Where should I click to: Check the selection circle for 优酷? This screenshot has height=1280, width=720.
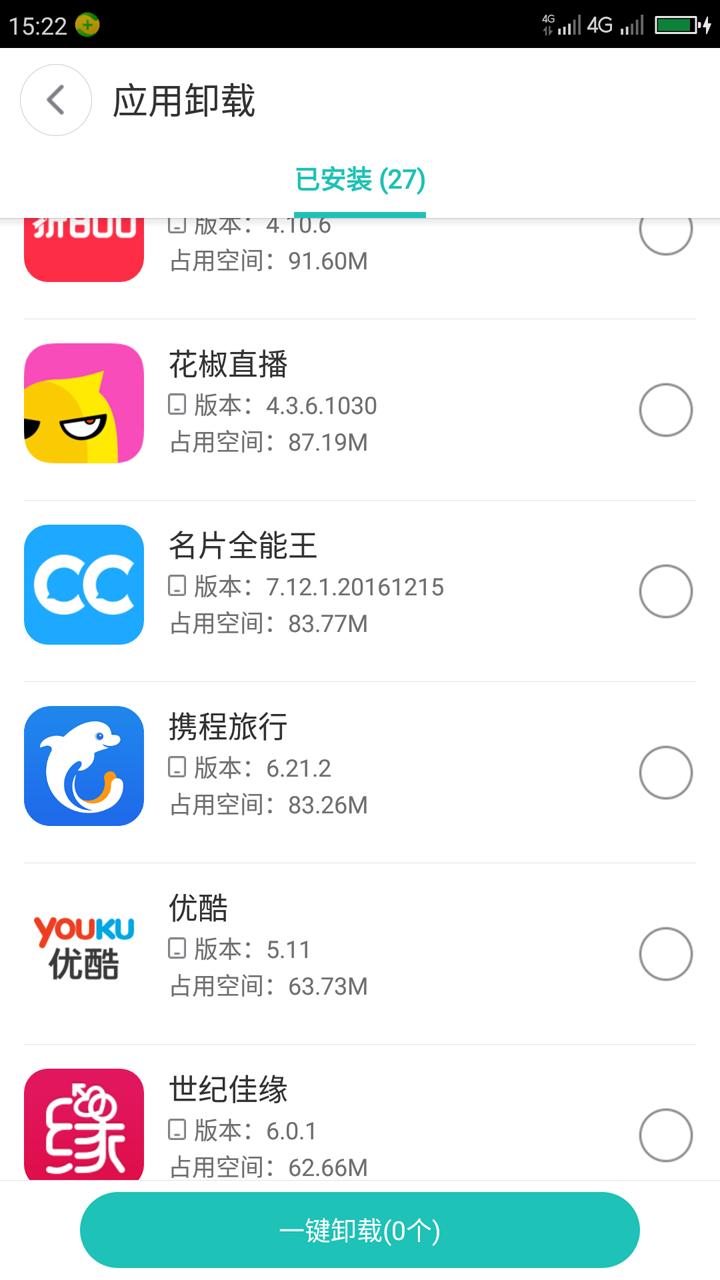pyautogui.click(x=666, y=953)
